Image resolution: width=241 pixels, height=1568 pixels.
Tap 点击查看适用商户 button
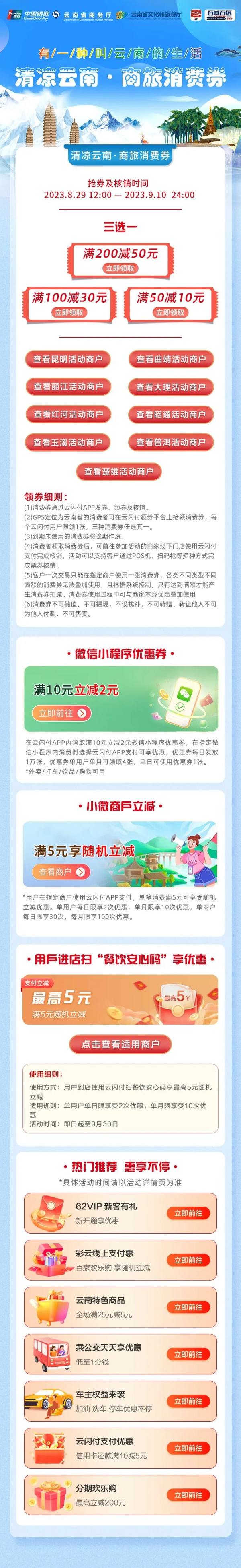click(120, 1044)
